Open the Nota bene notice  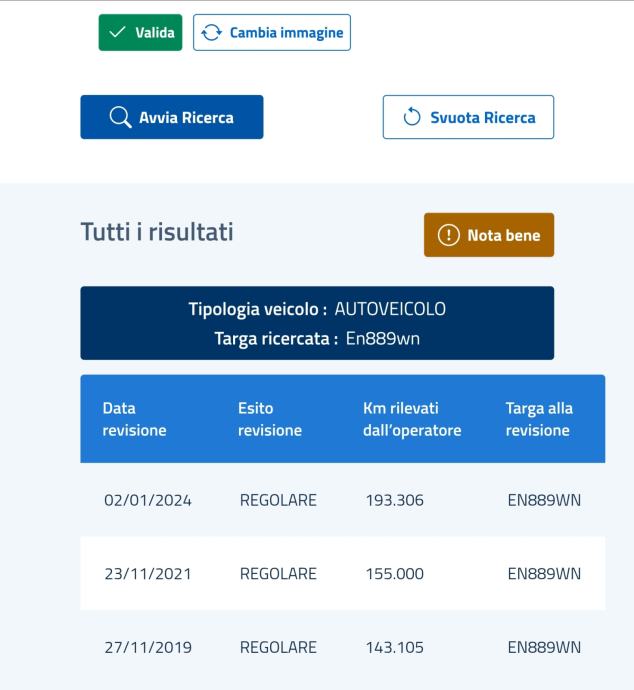tap(488, 235)
